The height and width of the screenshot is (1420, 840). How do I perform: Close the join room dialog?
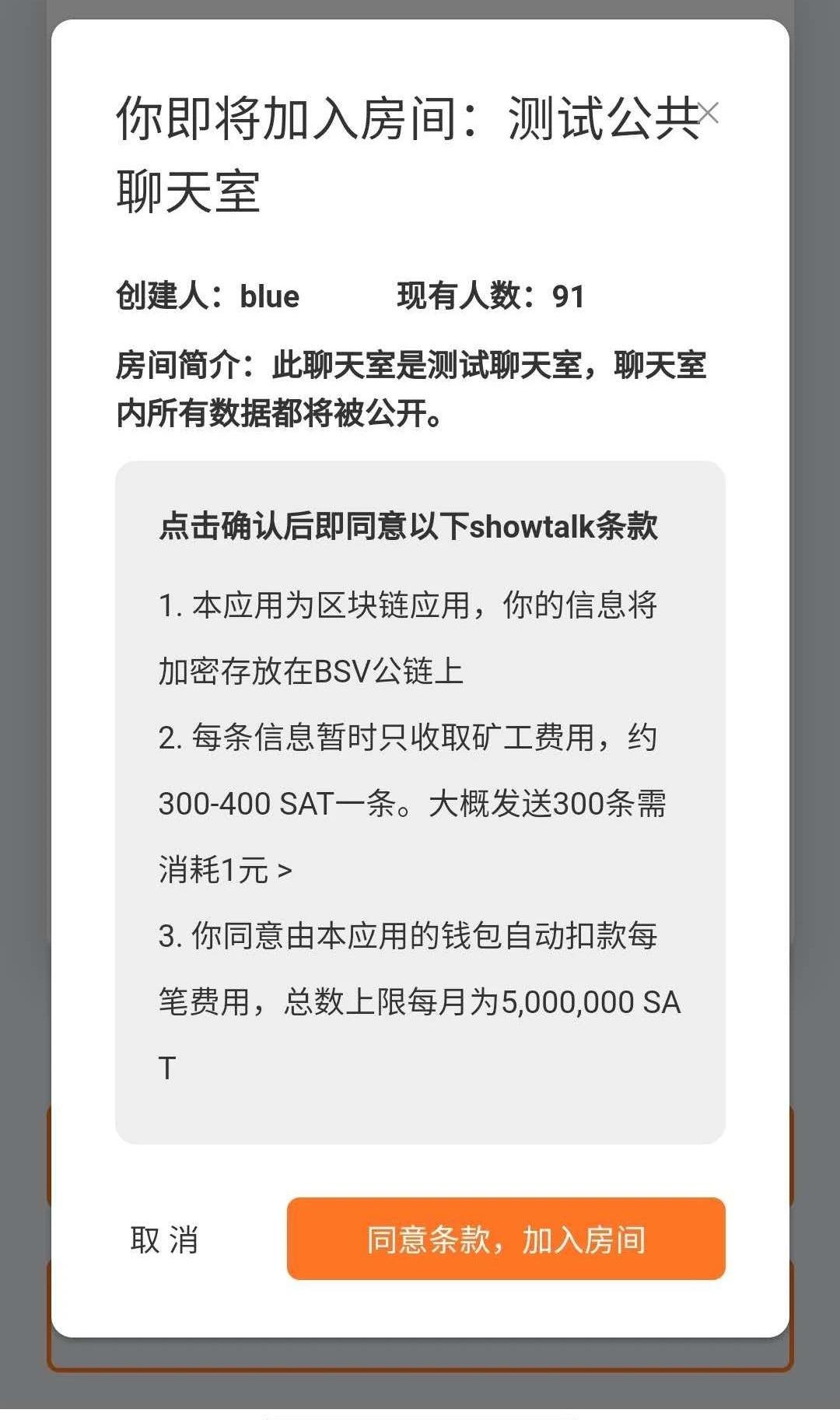[x=708, y=113]
